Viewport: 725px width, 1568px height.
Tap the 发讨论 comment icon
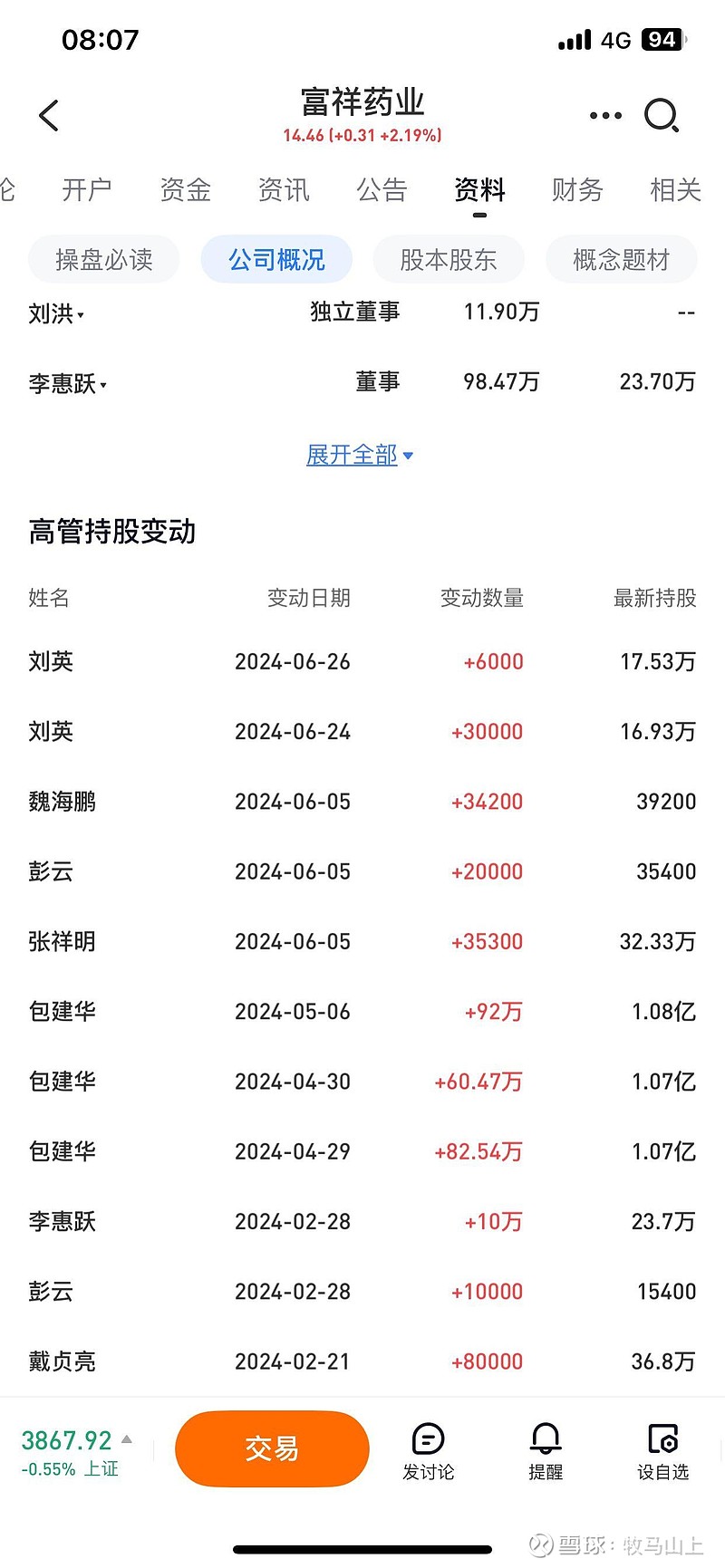[427, 1449]
